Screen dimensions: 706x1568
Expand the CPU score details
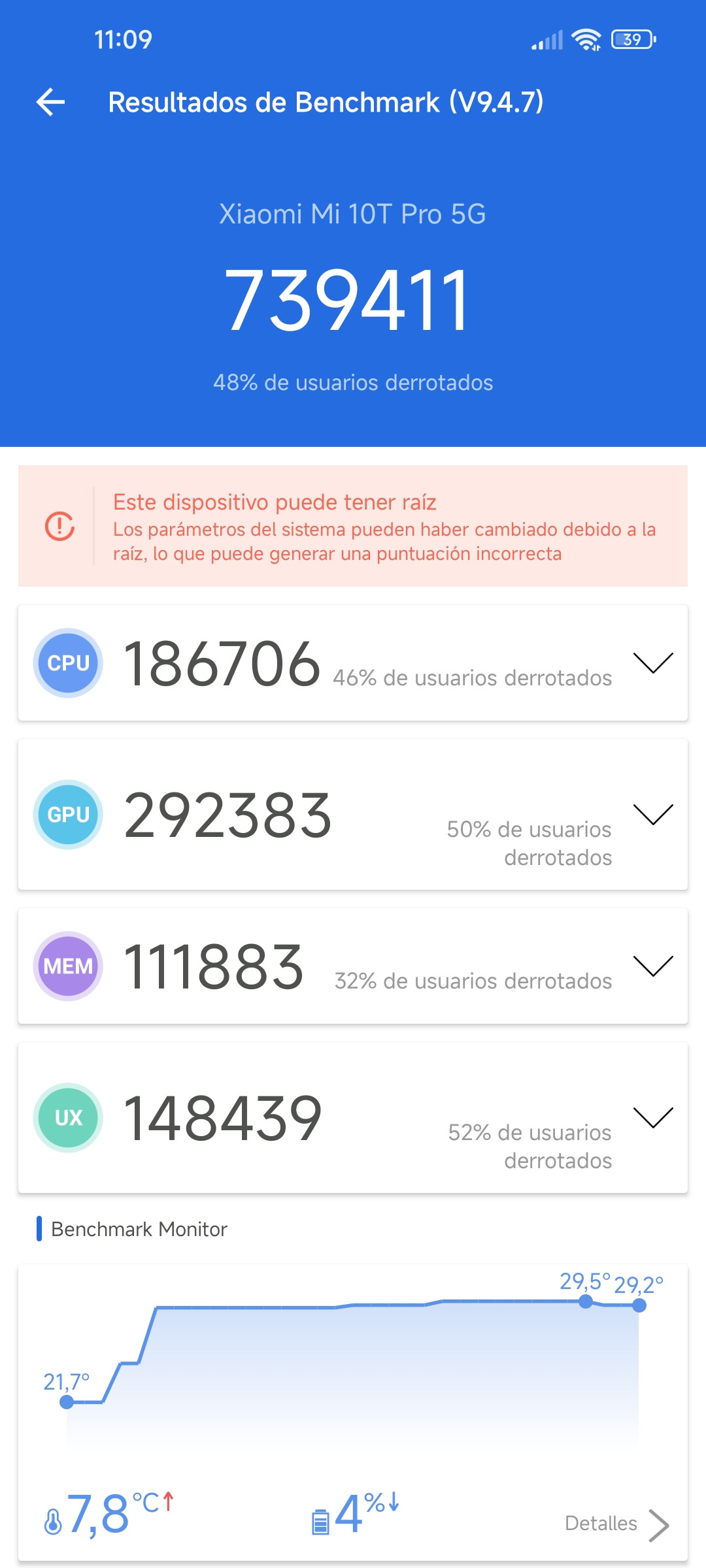click(653, 662)
